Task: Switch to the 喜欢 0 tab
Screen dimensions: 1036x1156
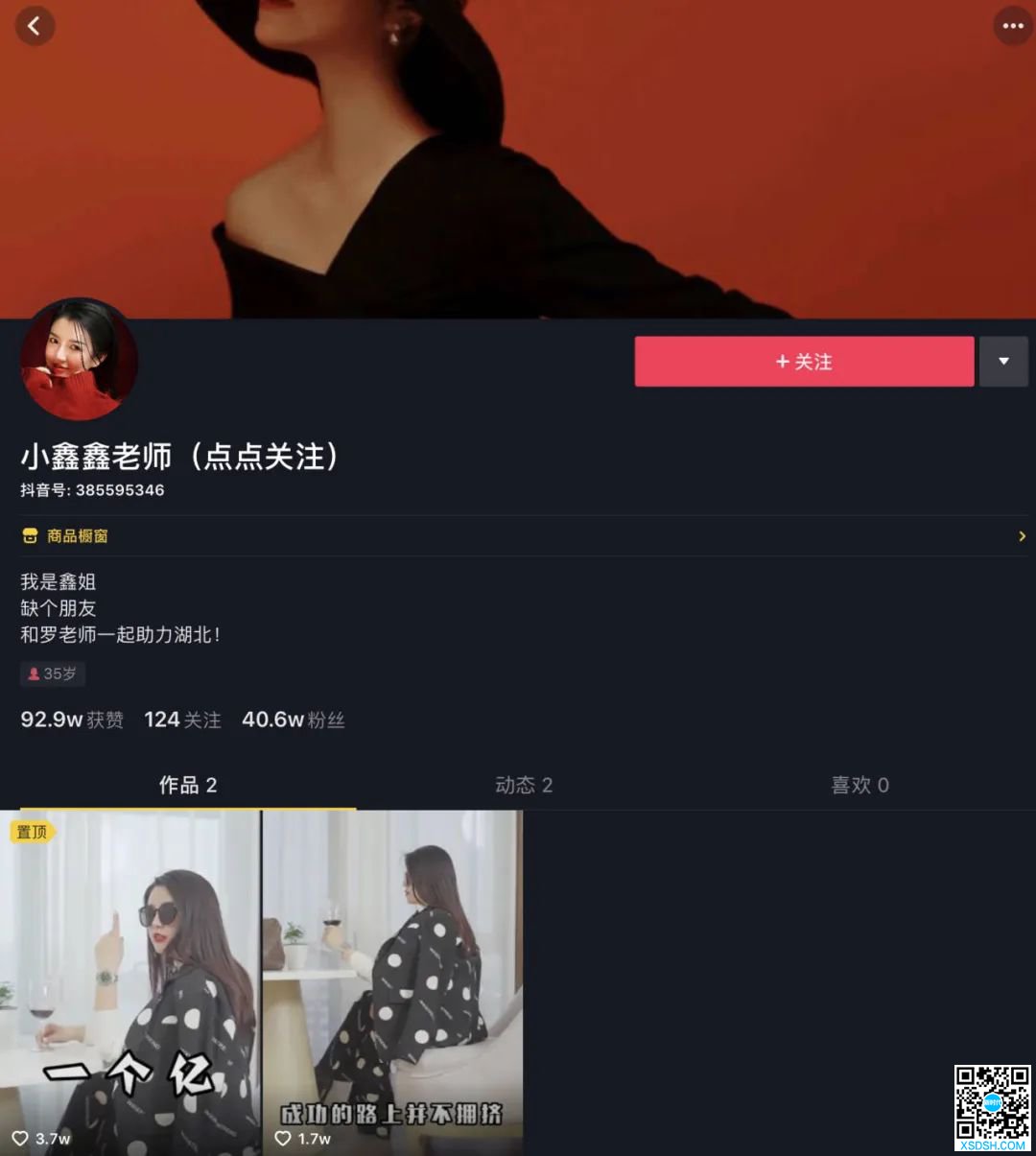Action: pyautogui.click(x=859, y=785)
